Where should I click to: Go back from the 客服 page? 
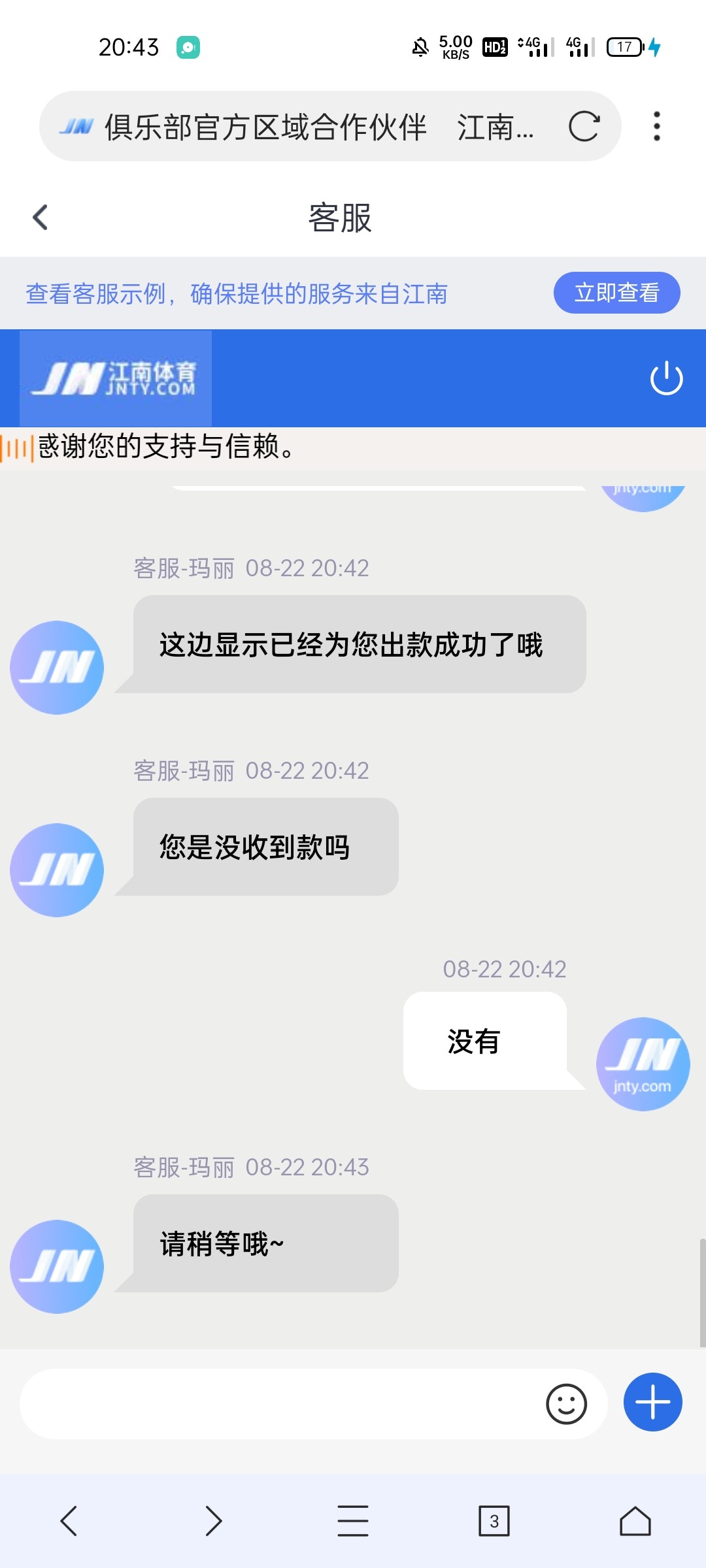pyautogui.click(x=41, y=218)
